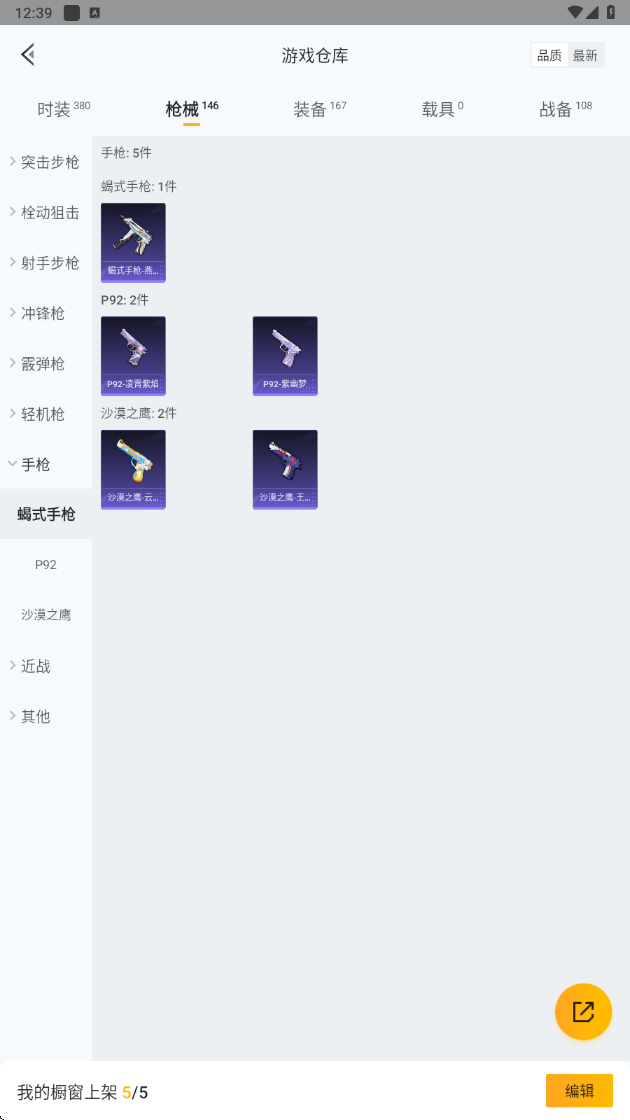
Task: Expand the 霰弹枪 category
Action: click(46, 364)
